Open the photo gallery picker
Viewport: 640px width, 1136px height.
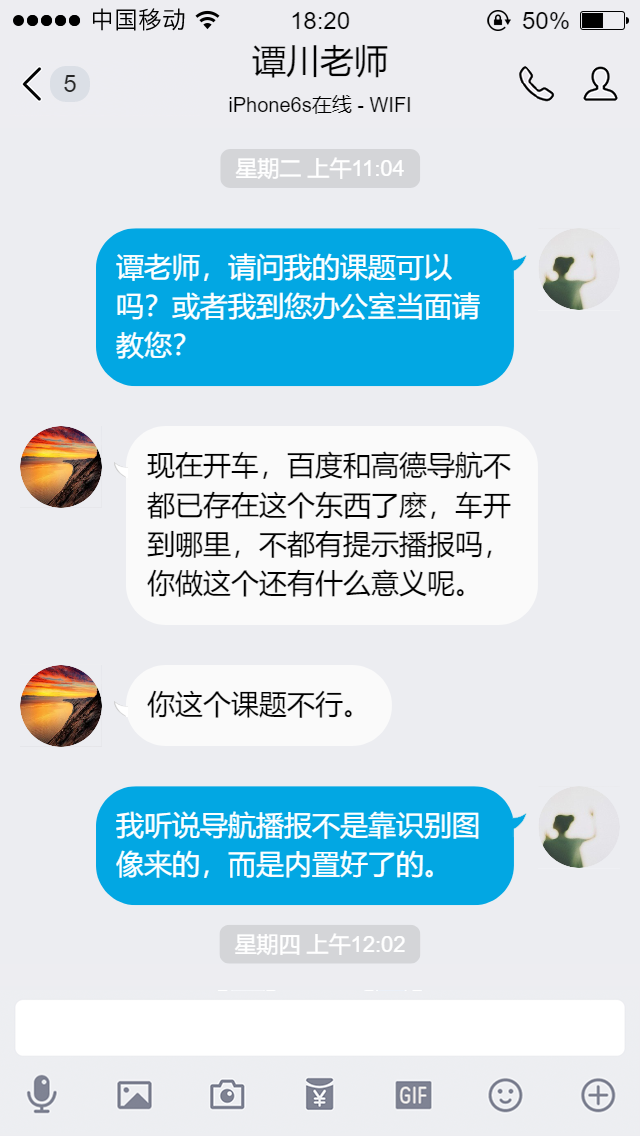click(x=134, y=1095)
